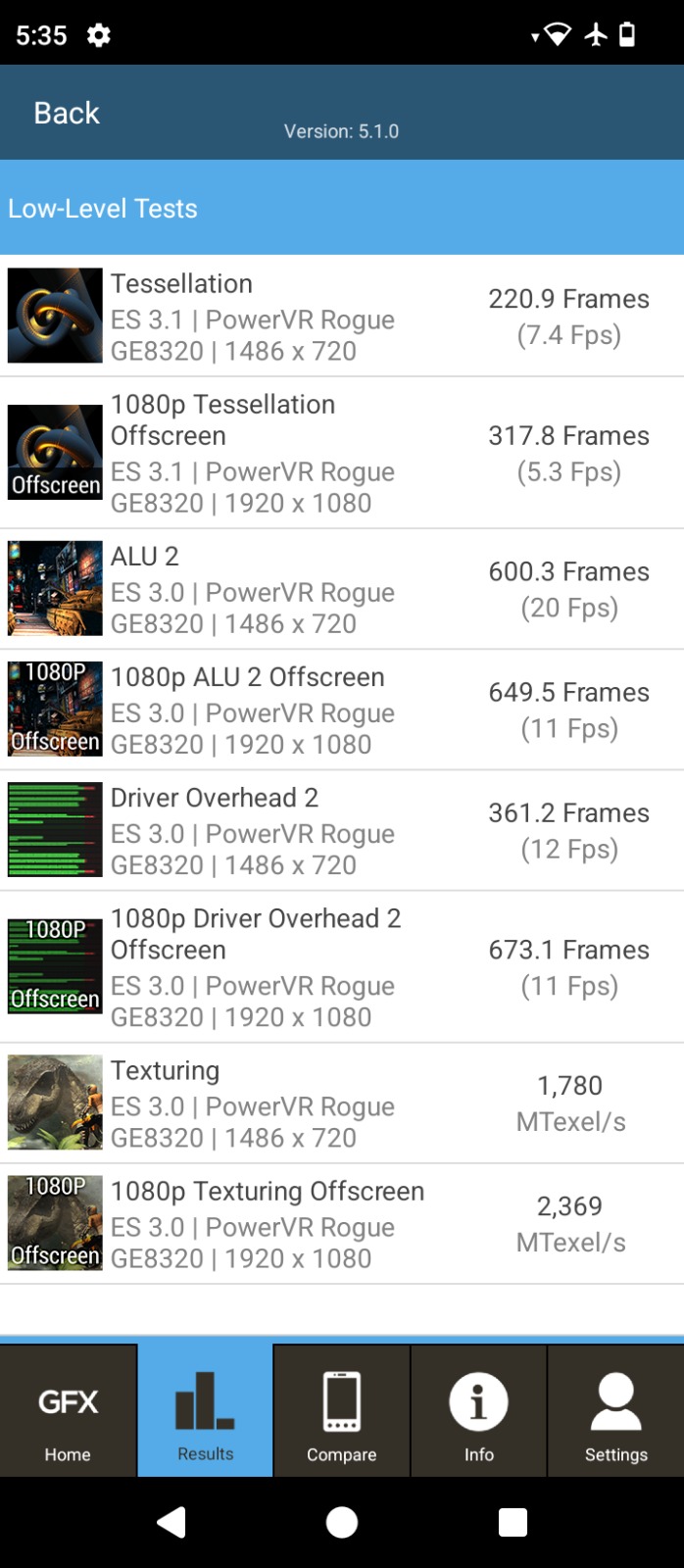View 1080p Driver Overhead 2 Offscreen details
Screen dimensions: 684x1568
[342, 966]
